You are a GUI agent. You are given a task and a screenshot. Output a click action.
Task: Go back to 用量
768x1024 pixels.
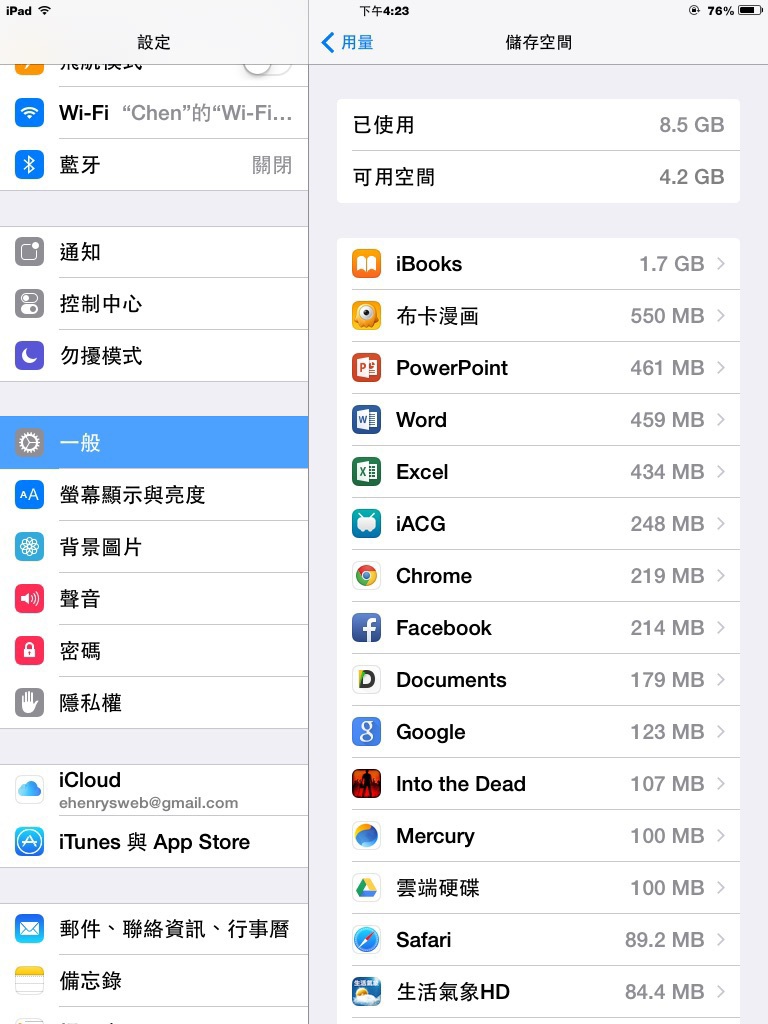tap(347, 42)
